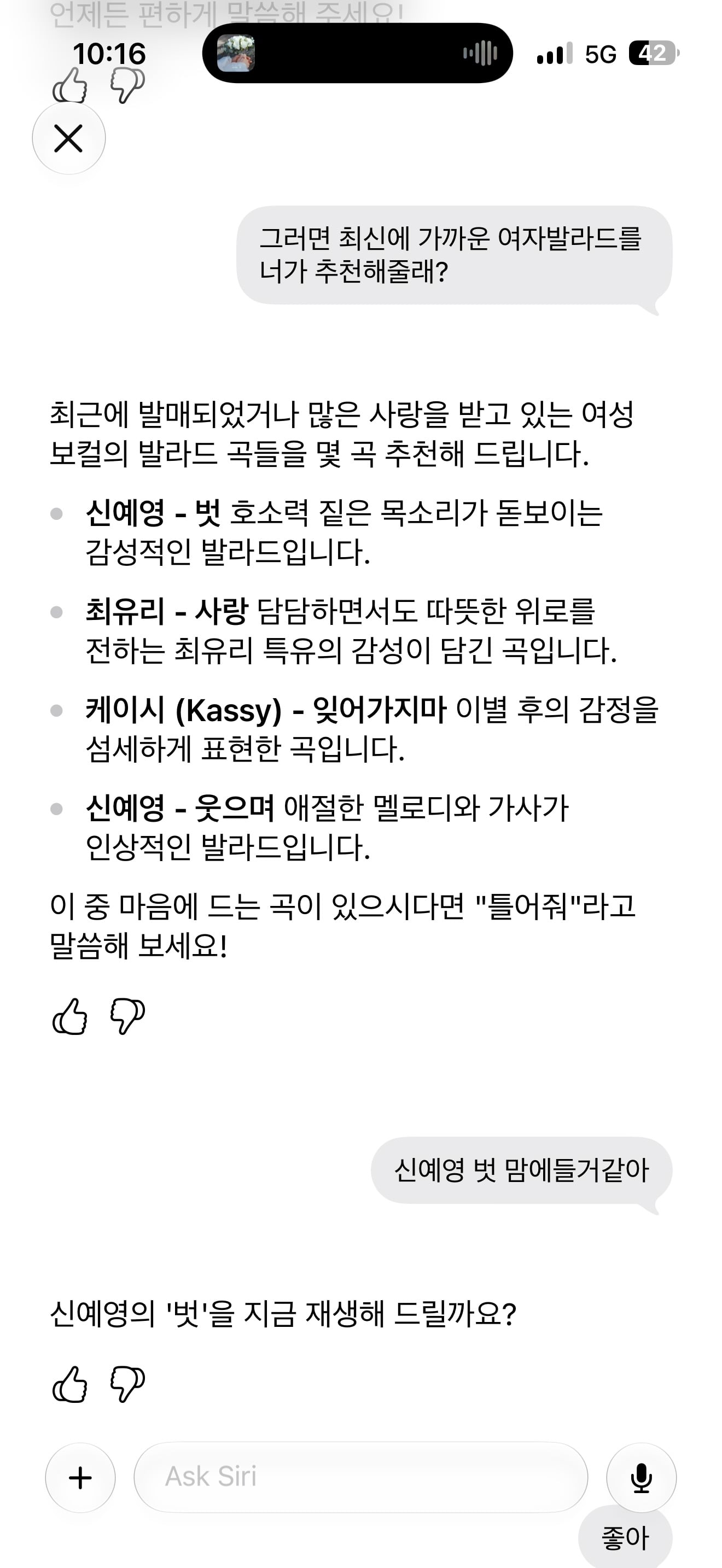
Task: Focus the Ask Siri text field
Action: 361,1477
